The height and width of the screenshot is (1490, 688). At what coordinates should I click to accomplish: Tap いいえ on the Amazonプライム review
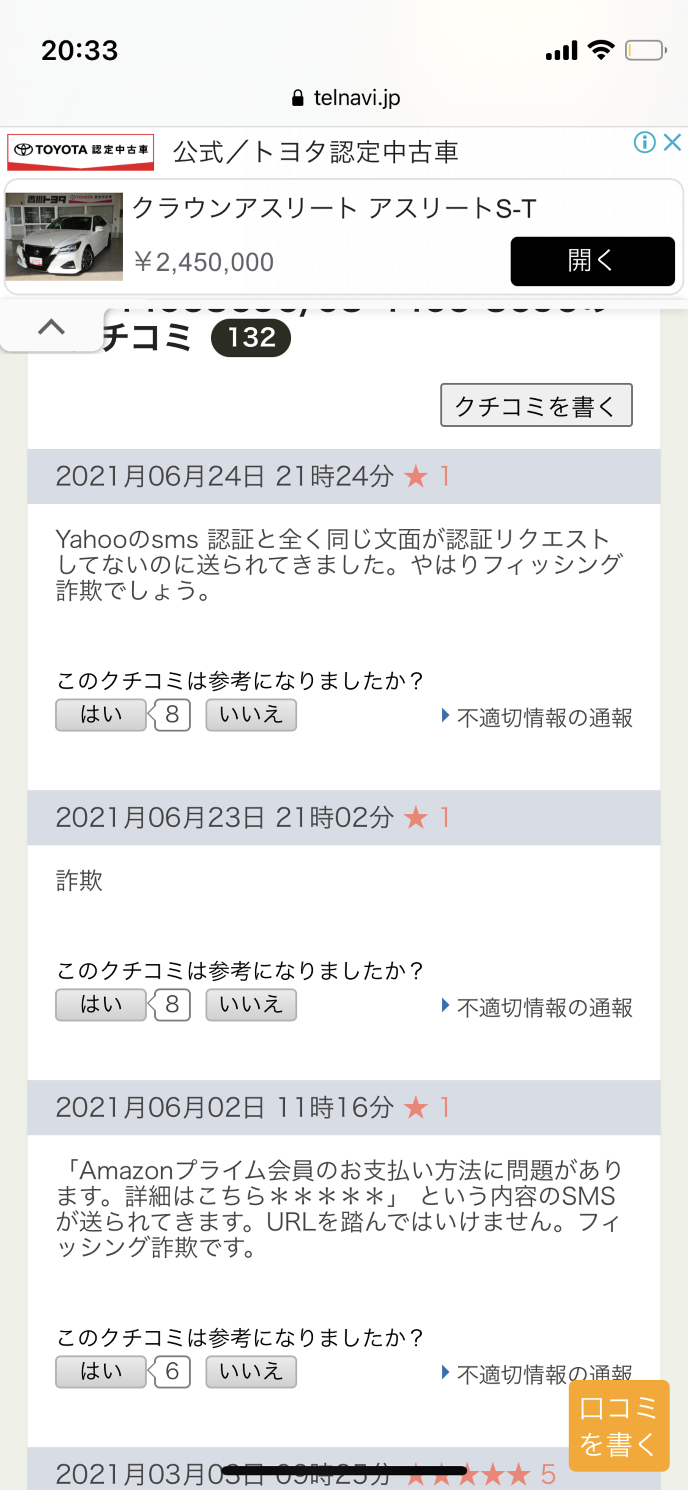click(x=251, y=1372)
